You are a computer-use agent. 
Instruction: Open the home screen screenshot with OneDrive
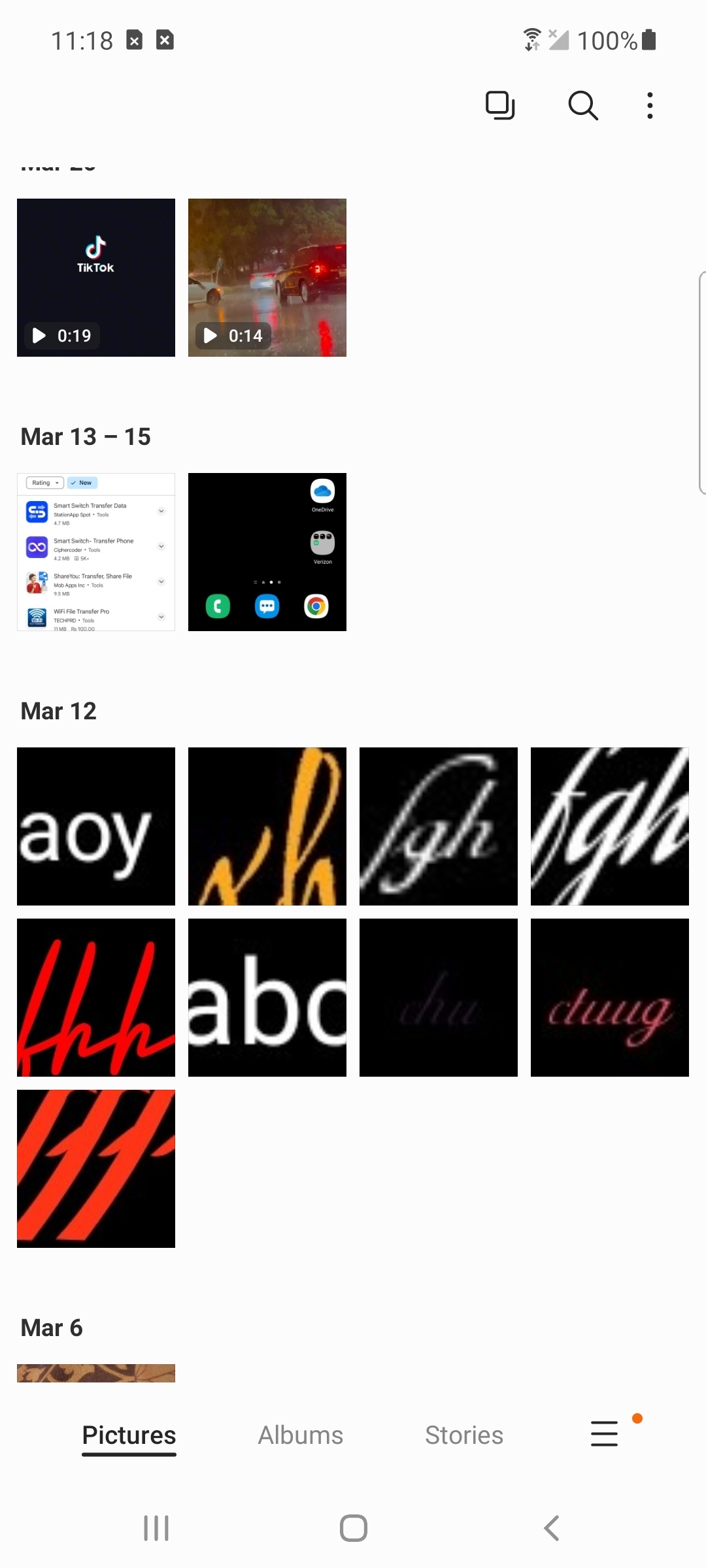click(x=267, y=552)
